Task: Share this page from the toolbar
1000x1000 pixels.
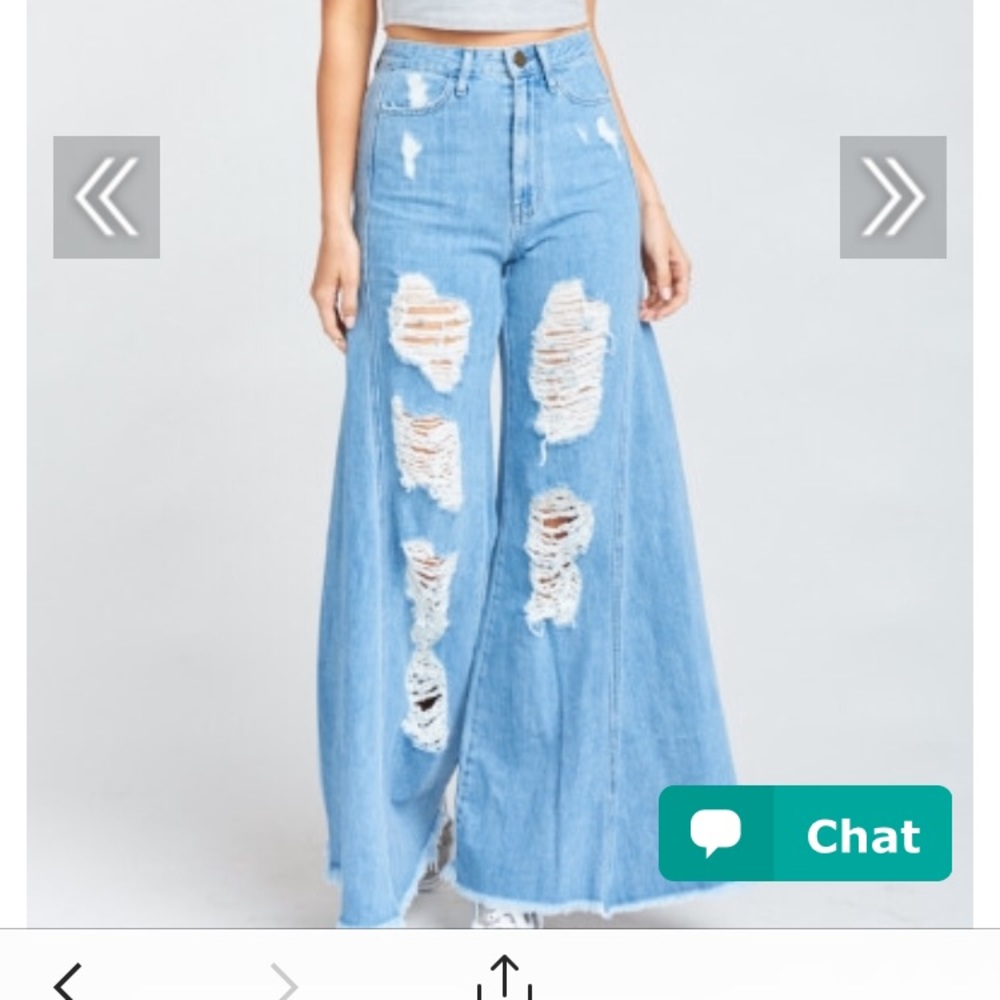Action: click(x=504, y=980)
